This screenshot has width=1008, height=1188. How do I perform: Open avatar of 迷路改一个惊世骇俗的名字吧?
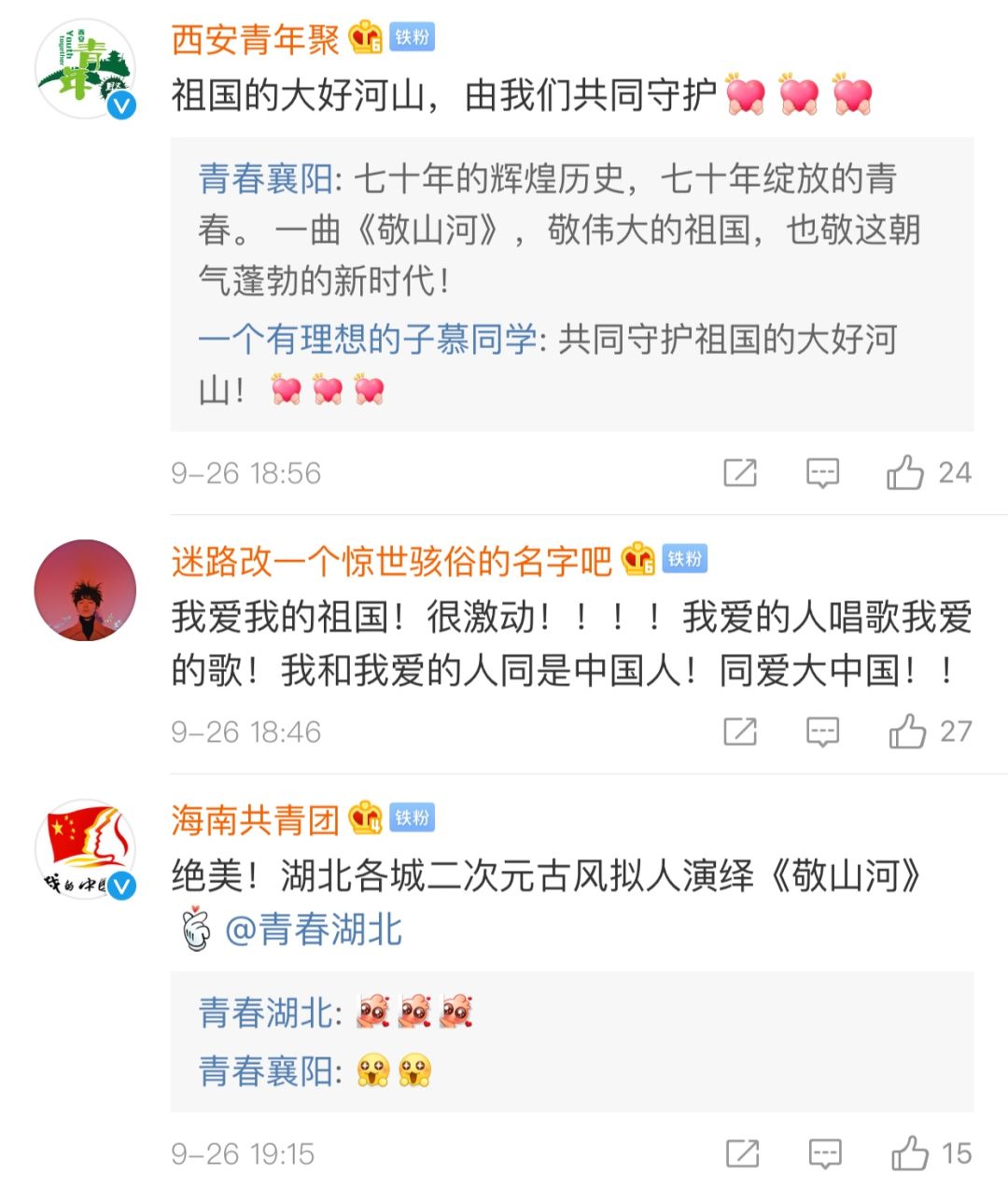pos(85,590)
